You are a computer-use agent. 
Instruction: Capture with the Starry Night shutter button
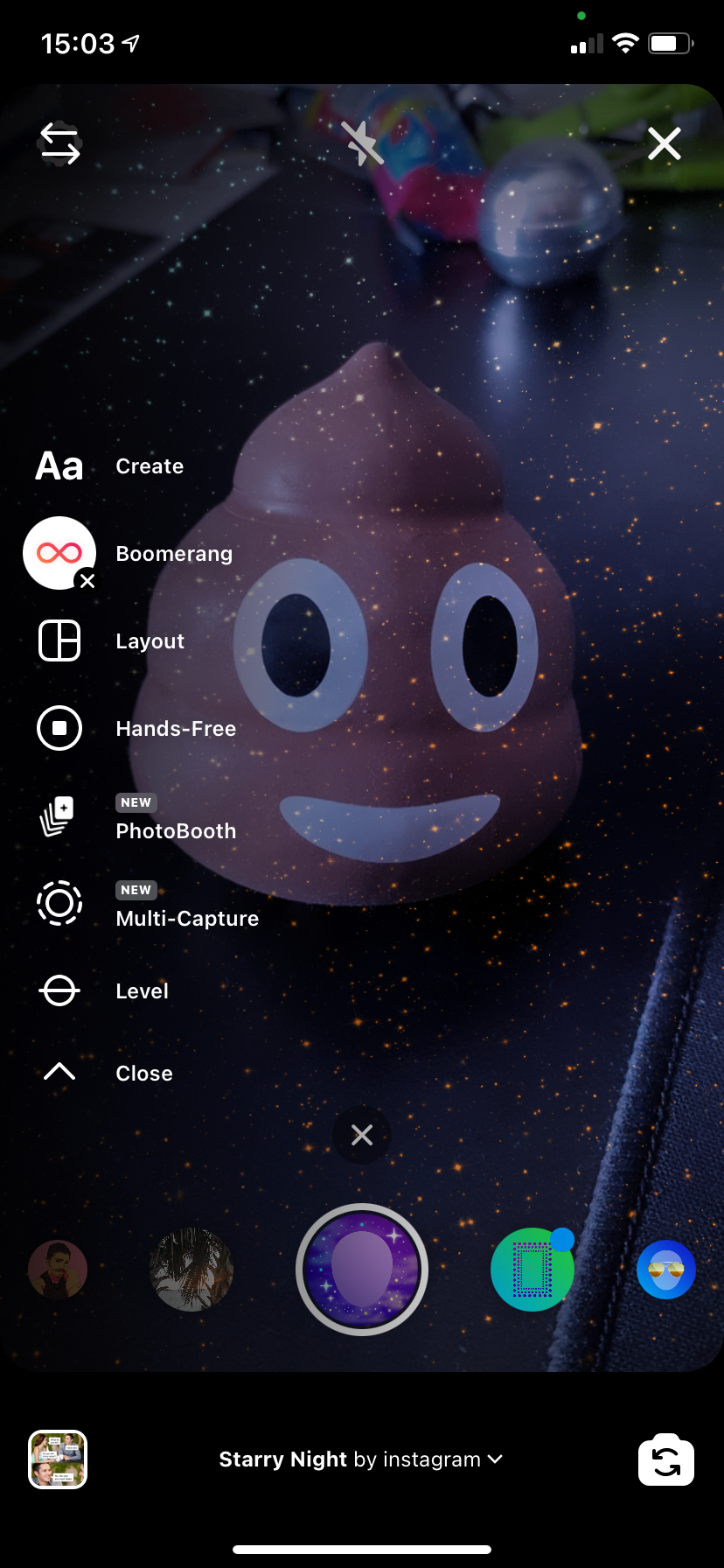coord(362,1270)
